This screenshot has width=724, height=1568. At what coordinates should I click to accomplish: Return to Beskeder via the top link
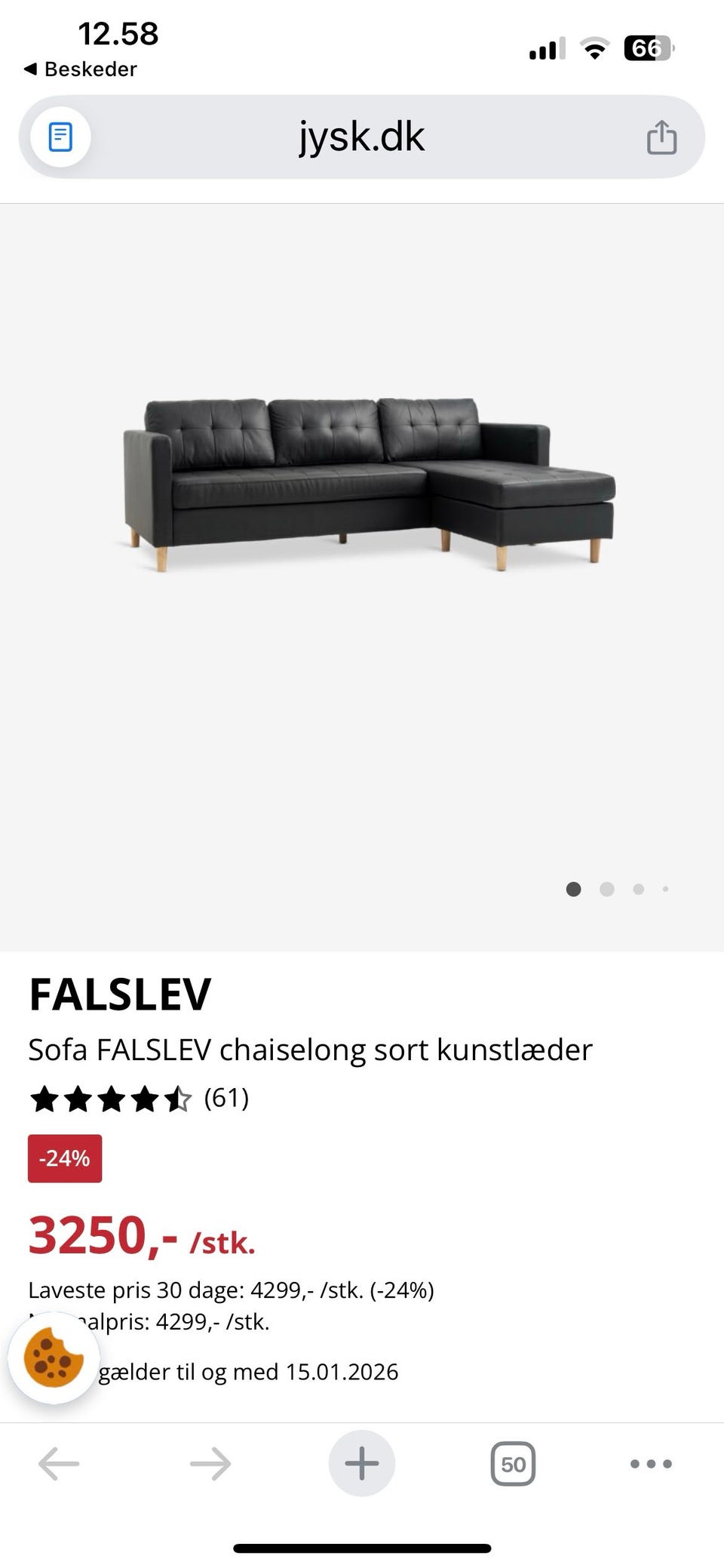coord(83,69)
